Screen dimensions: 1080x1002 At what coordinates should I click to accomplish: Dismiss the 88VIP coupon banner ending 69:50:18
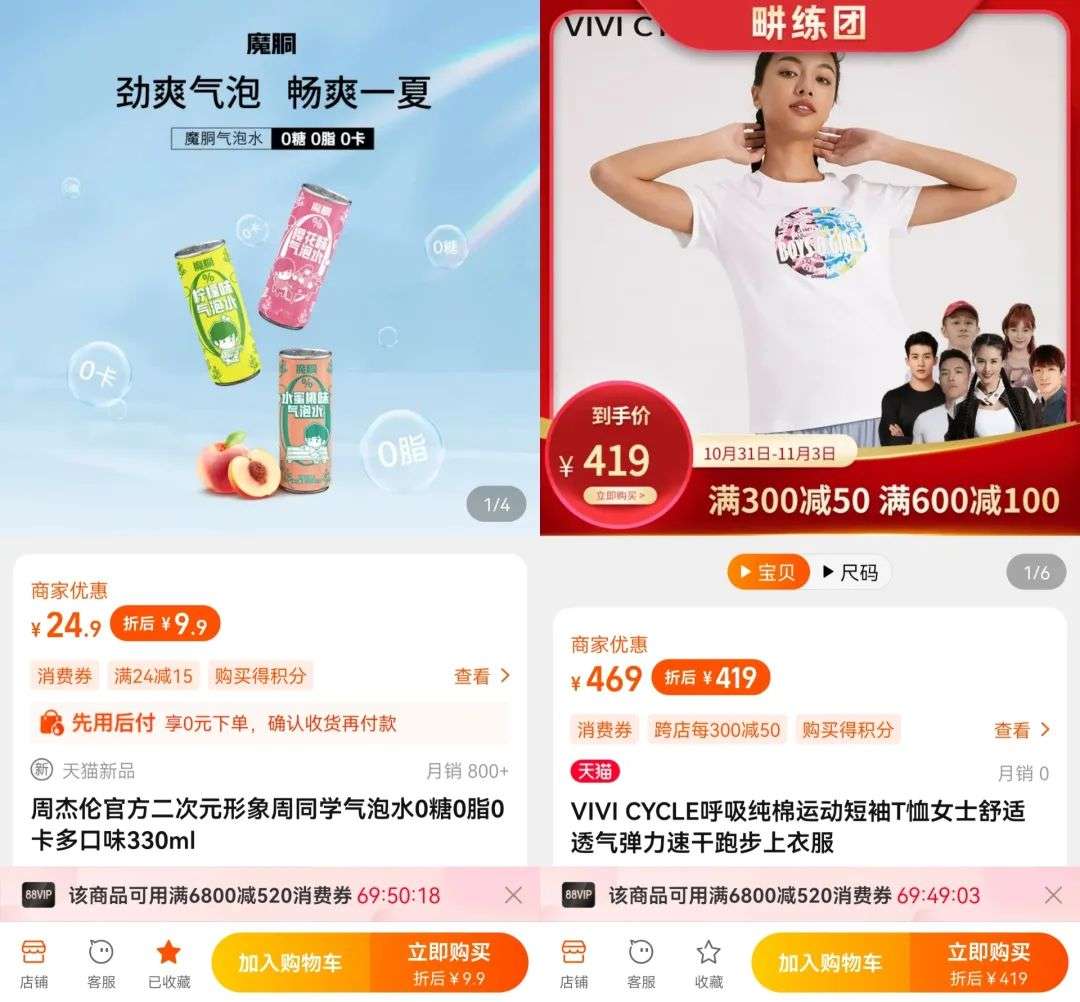(x=513, y=895)
